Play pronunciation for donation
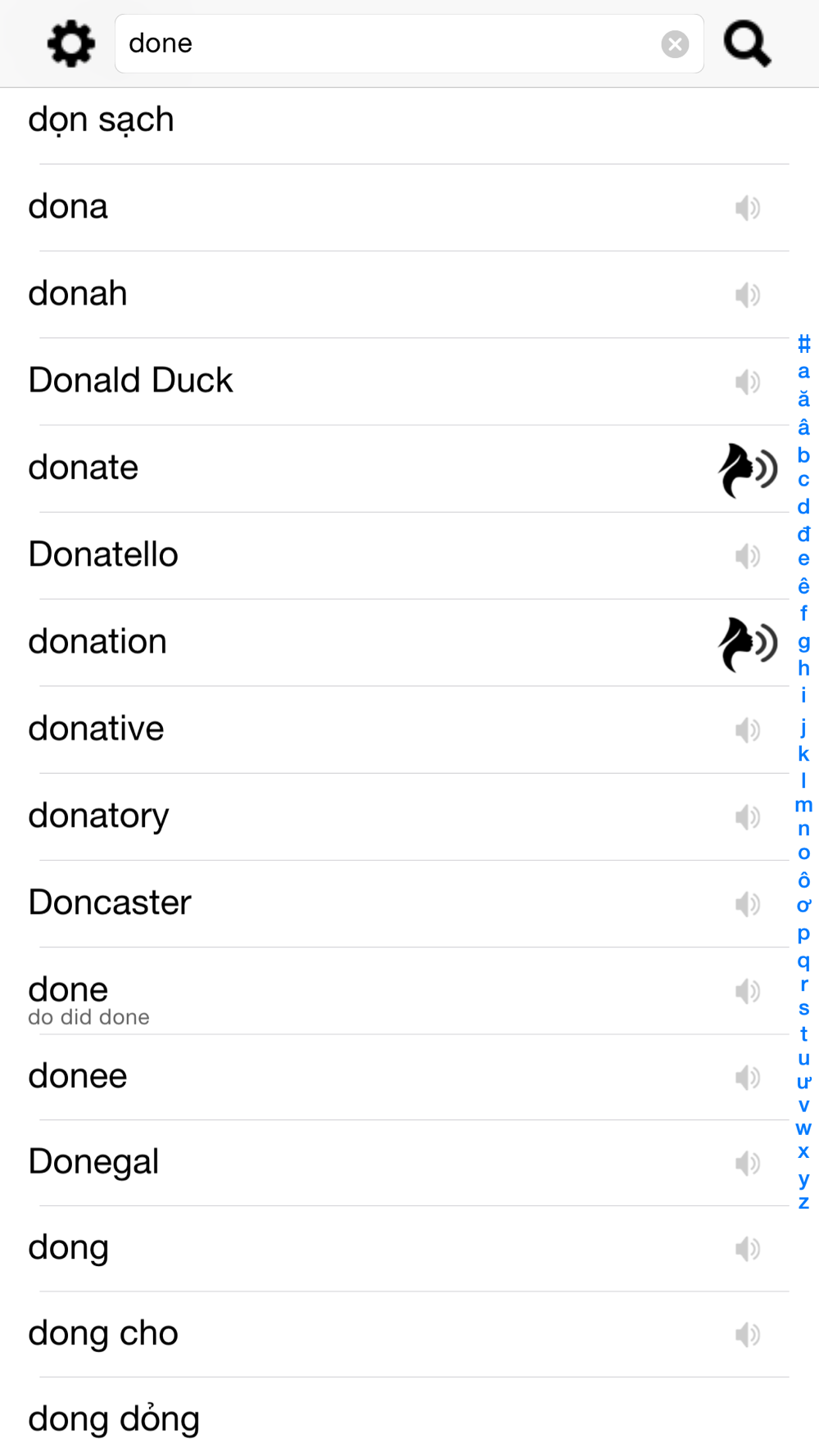The image size is (819, 1456). pyautogui.click(x=748, y=644)
